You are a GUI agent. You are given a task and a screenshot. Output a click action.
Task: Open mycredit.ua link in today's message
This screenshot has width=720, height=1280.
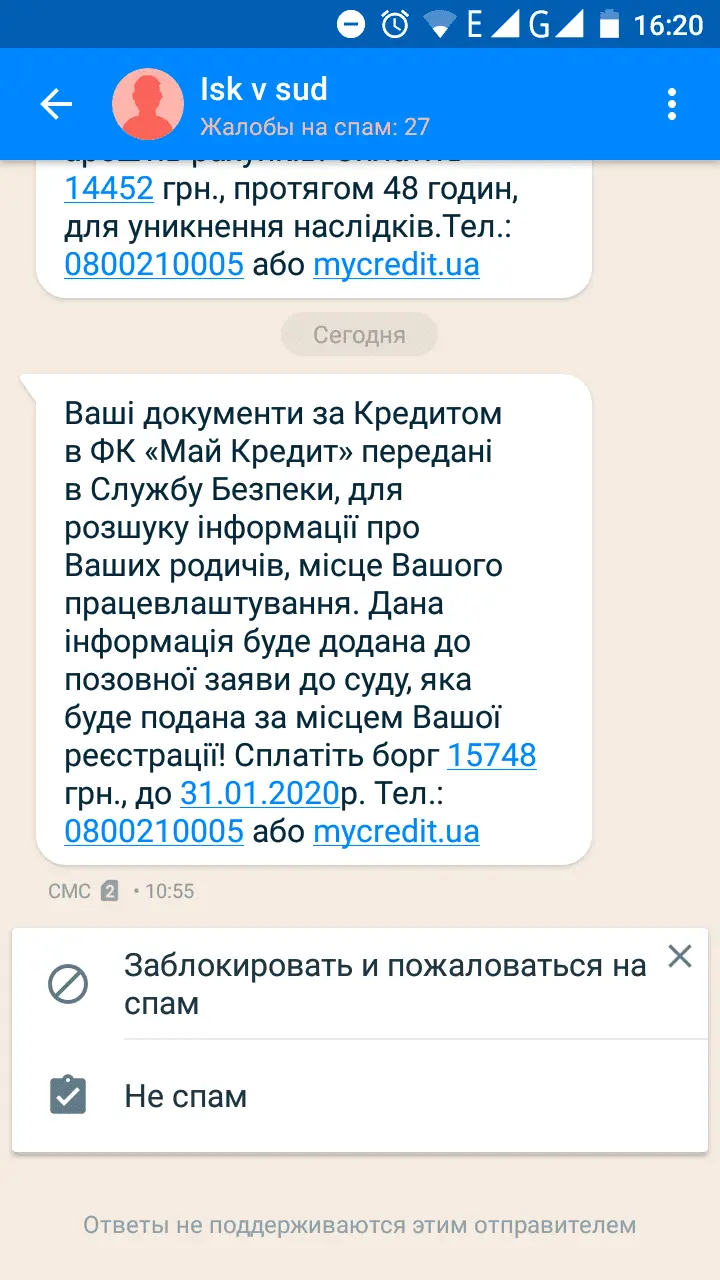coord(396,831)
